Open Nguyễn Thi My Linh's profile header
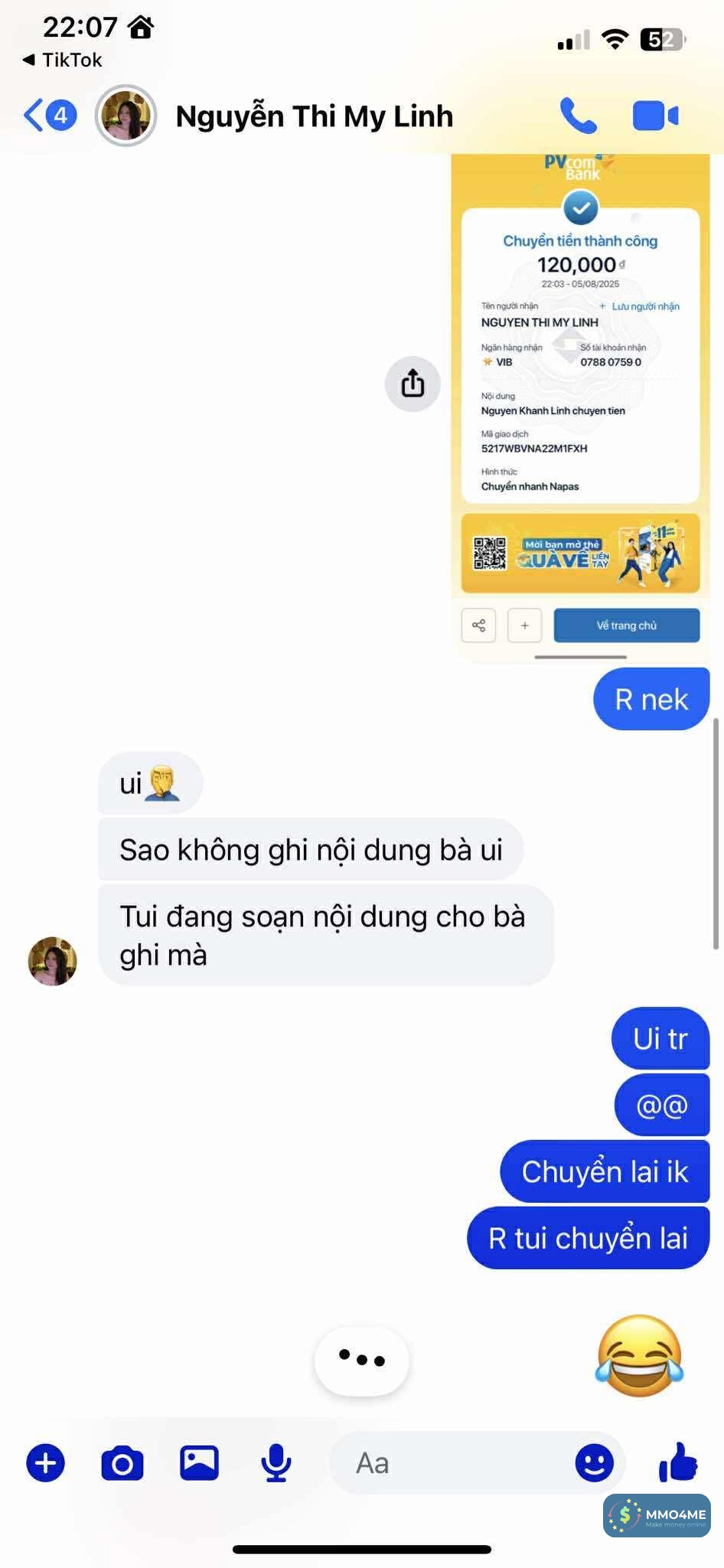 coord(314,117)
